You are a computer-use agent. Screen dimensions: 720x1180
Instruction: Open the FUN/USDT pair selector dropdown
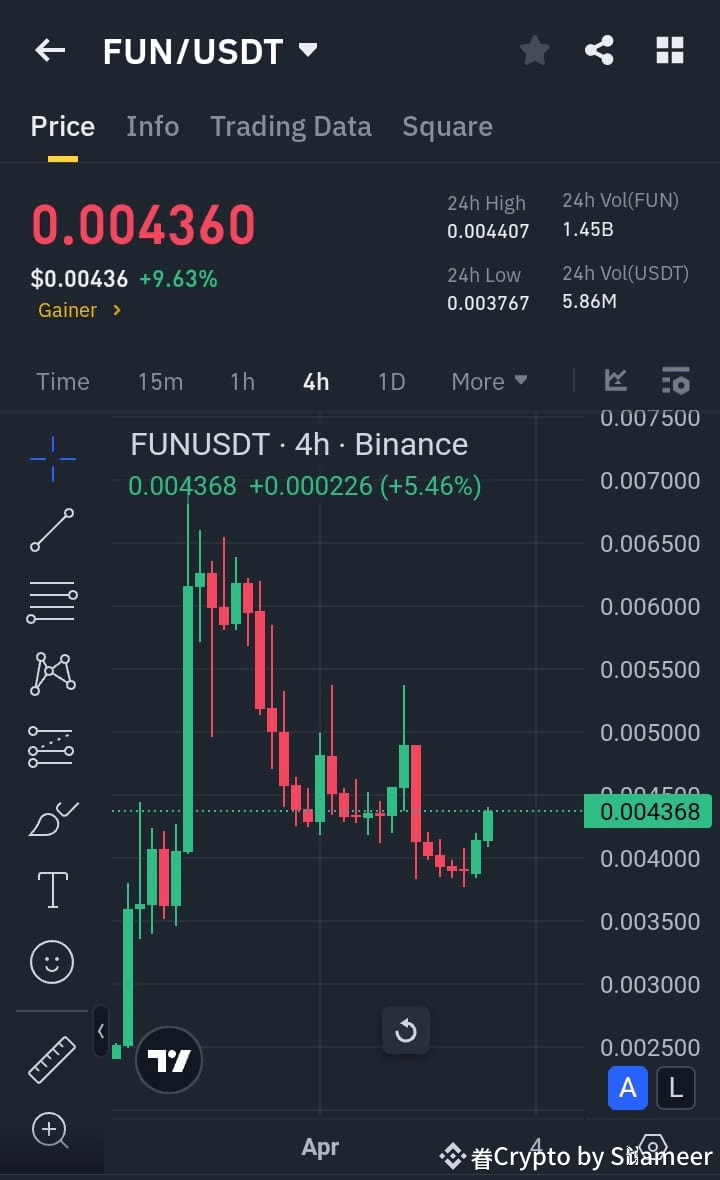pos(307,50)
